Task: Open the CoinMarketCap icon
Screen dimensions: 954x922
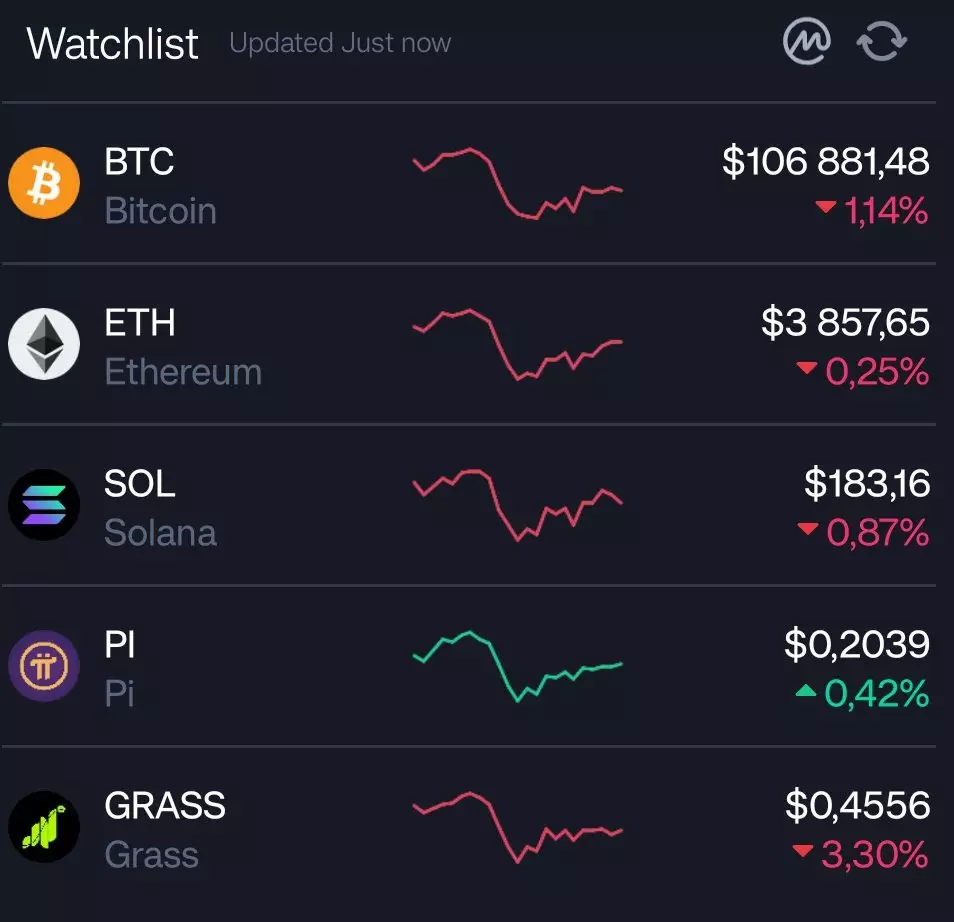Action: [806, 43]
